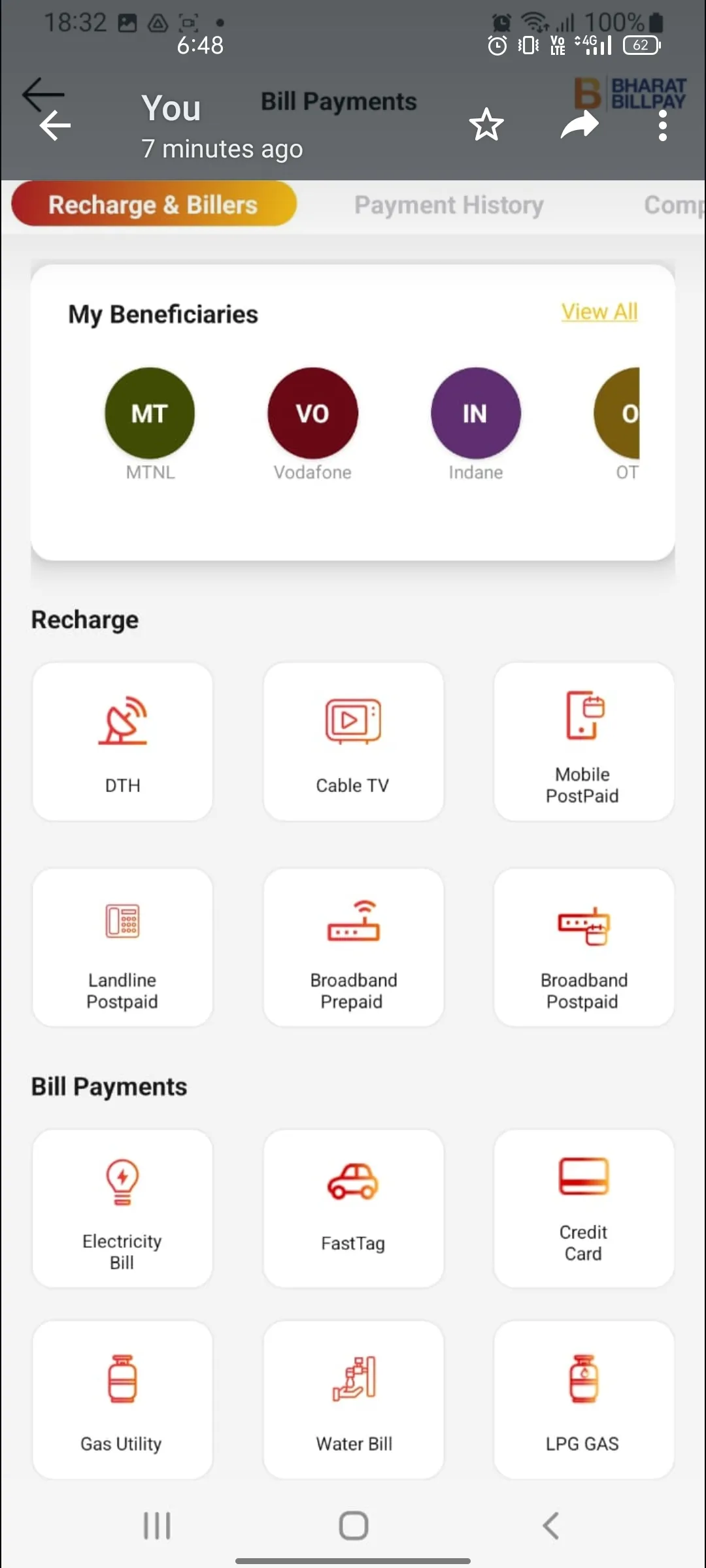Open Credit Card bill payment
Screen dimensions: 706x1568
[x=583, y=1208]
